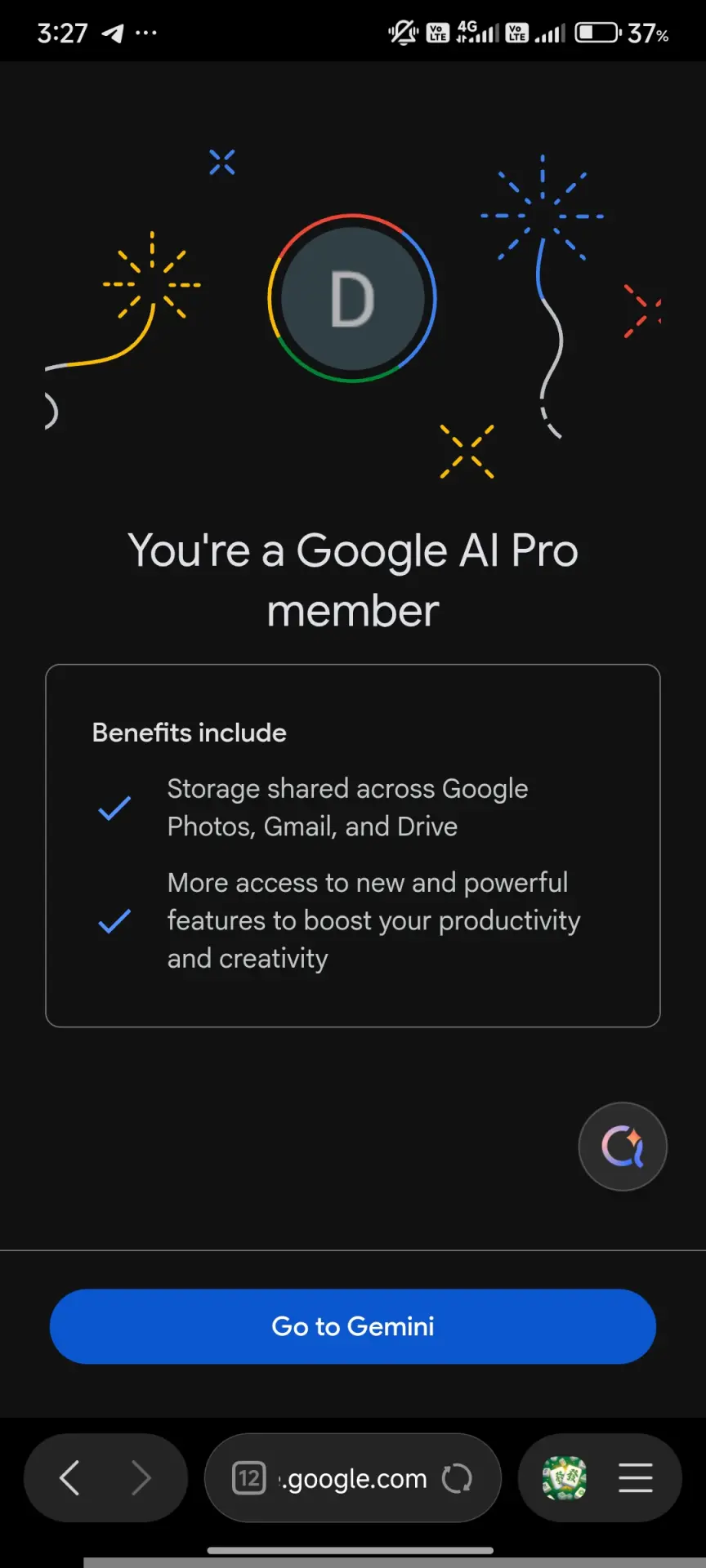
Task: Edit the google.com address bar
Action: [353, 1478]
